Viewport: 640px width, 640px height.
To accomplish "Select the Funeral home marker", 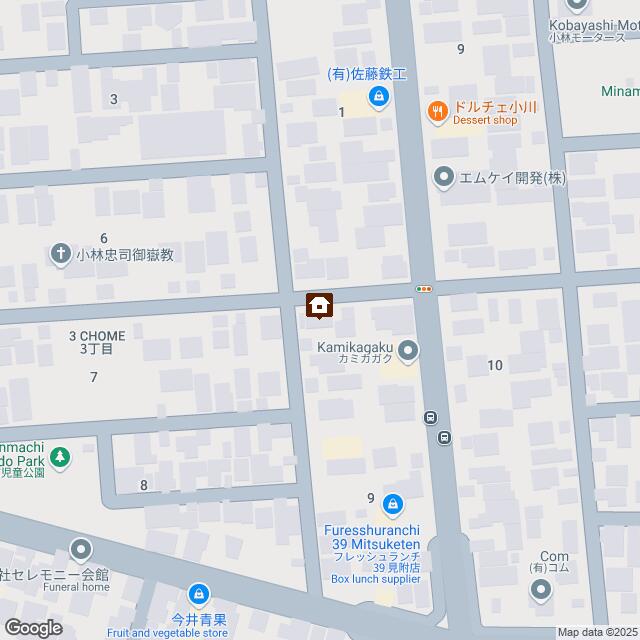I will coord(81,549).
